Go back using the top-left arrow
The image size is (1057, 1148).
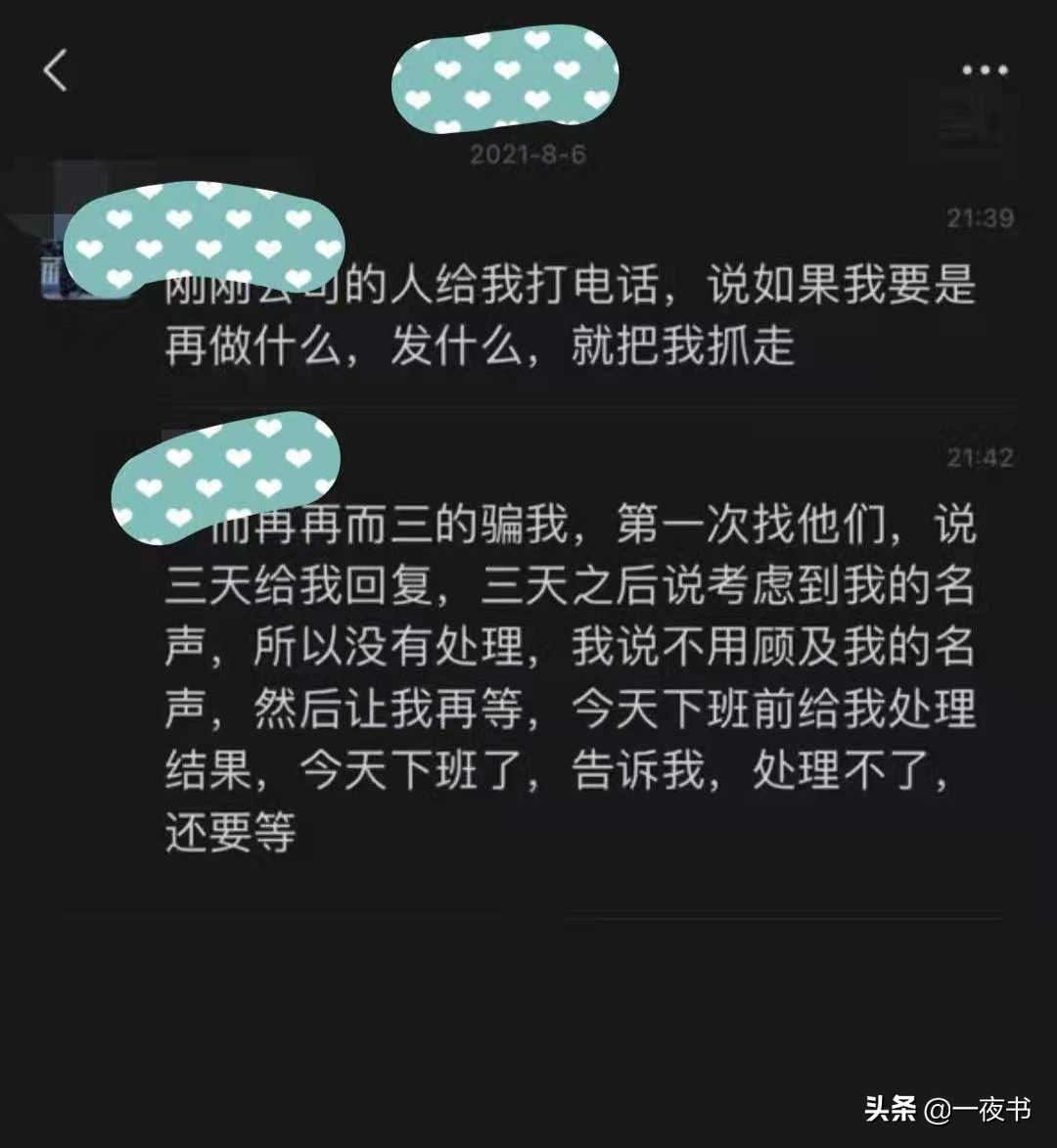56,70
